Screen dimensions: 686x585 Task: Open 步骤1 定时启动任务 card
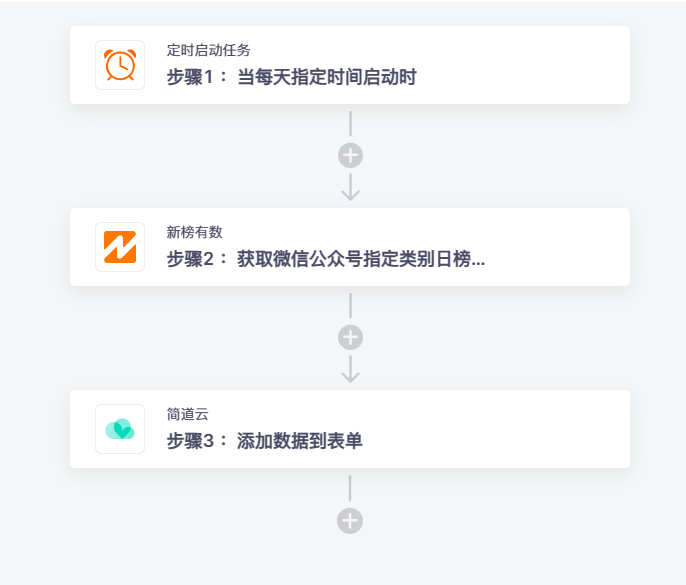click(x=349, y=65)
